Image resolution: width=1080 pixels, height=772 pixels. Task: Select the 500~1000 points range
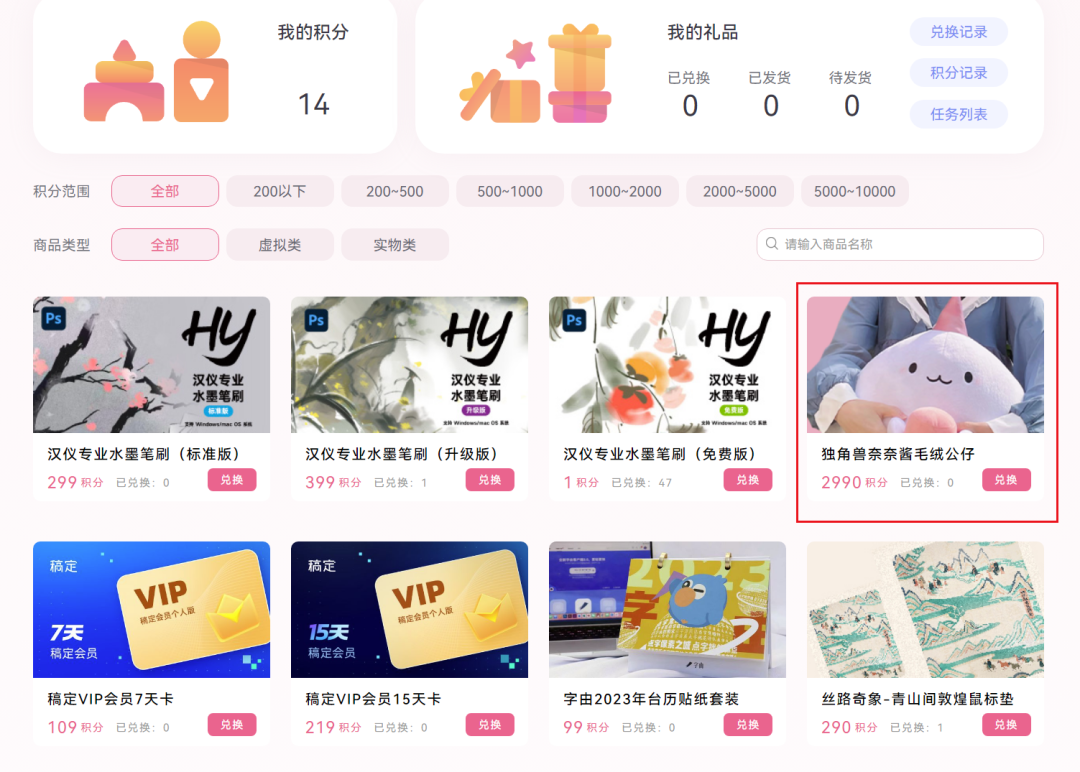tap(510, 191)
